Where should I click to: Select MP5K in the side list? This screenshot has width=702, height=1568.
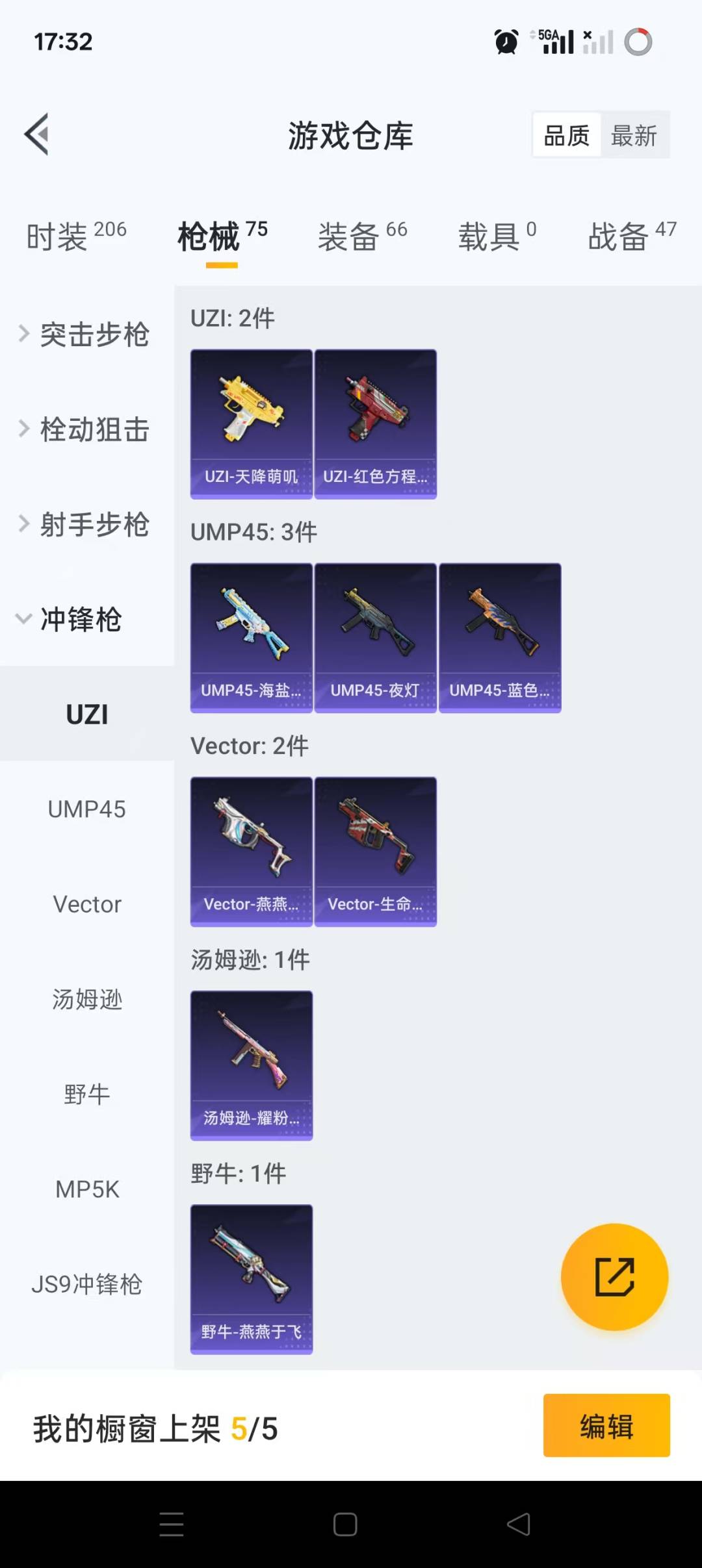[86, 1189]
